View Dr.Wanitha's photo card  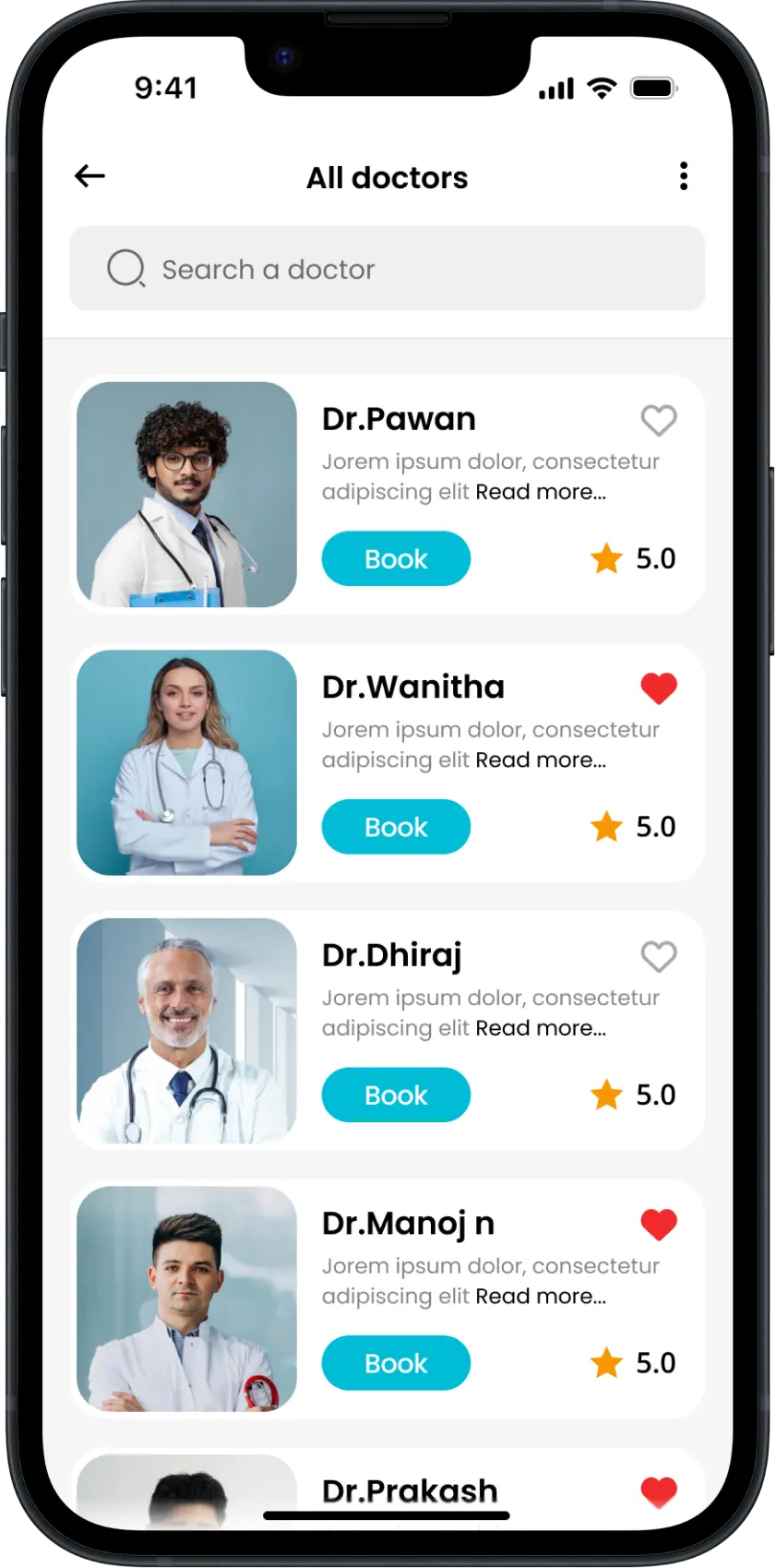186,762
